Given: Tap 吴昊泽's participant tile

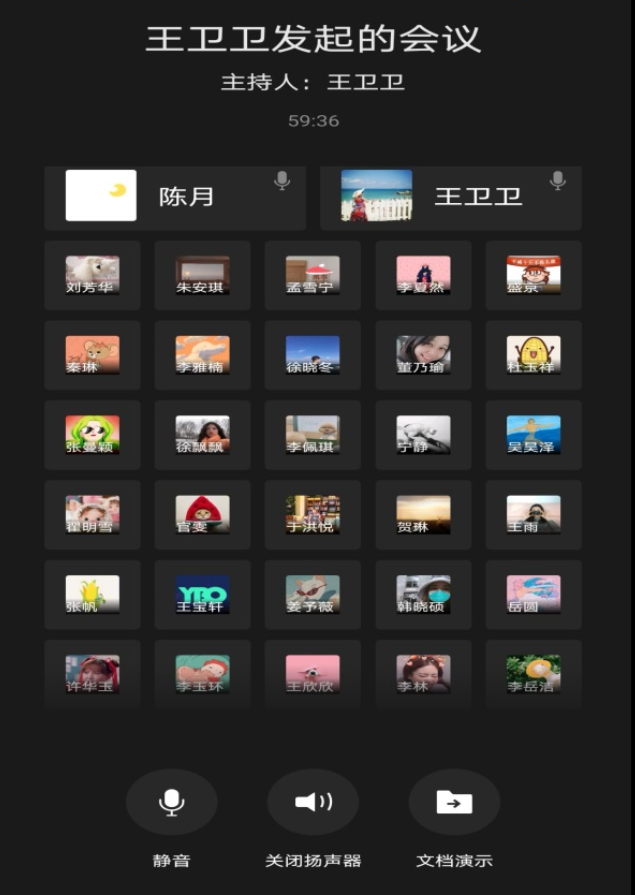Looking at the screenshot, I should coord(533,435).
